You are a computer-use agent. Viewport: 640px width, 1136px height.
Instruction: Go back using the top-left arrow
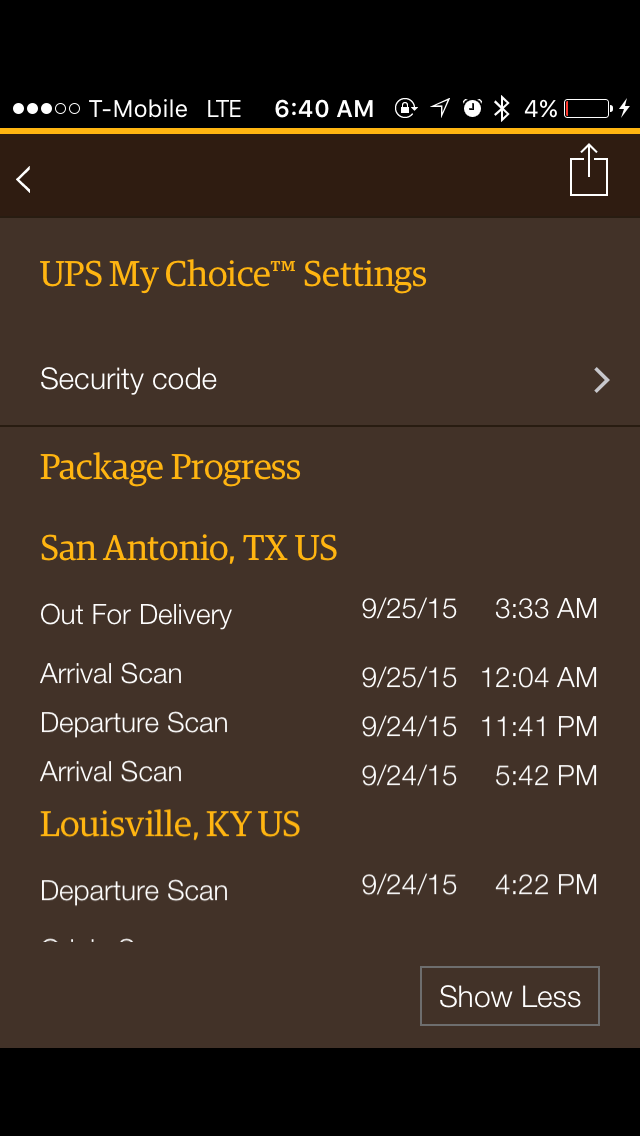click(x=24, y=179)
